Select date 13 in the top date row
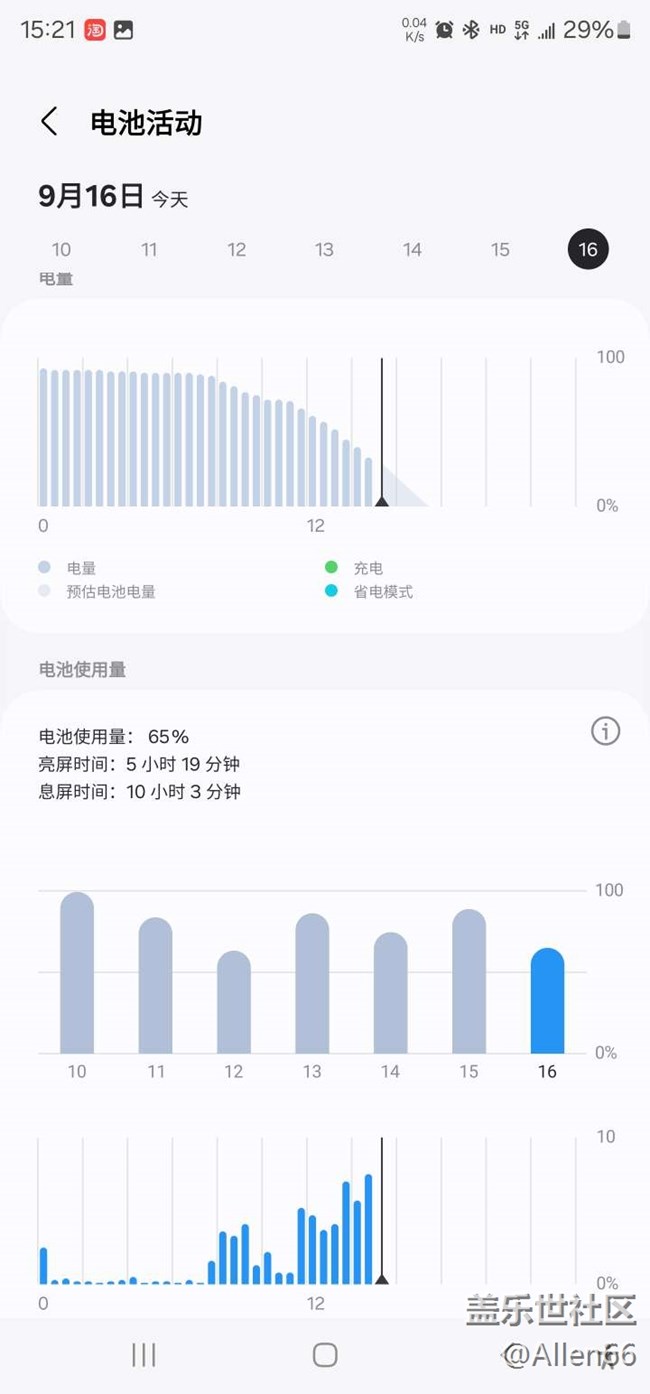Image resolution: width=650 pixels, height=1394 pixels. click(324, 249)
